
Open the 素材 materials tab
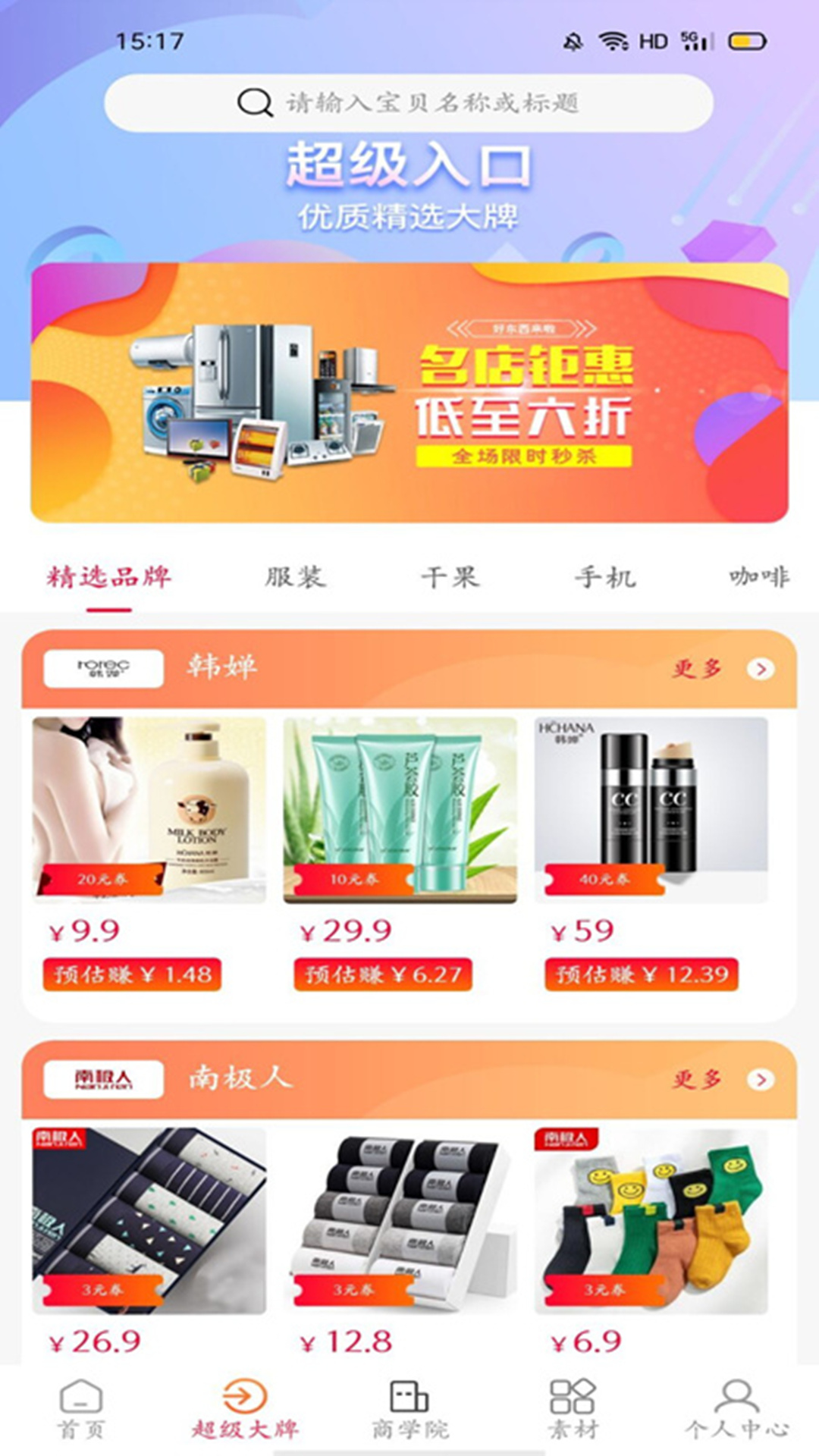573,1409
